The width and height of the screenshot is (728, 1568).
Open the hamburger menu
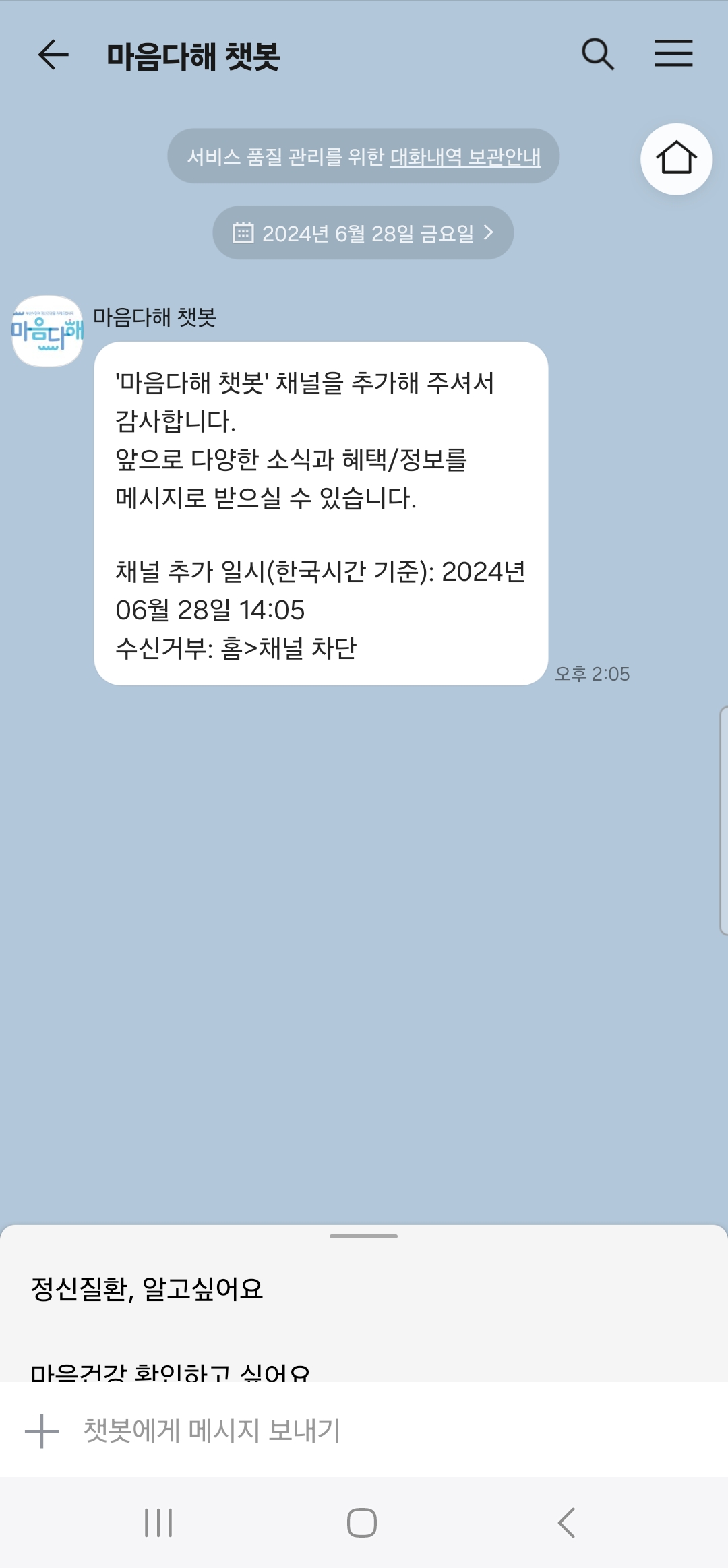[673, 54]
